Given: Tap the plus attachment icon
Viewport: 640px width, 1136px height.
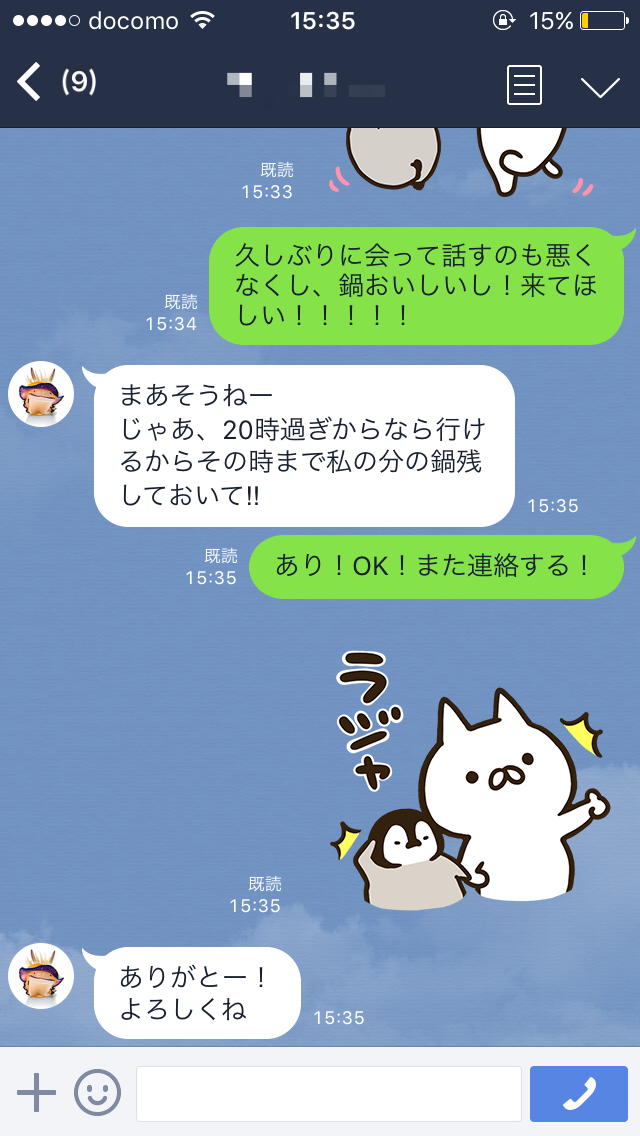Looking at the screenshot, I should coord(36,1092).
